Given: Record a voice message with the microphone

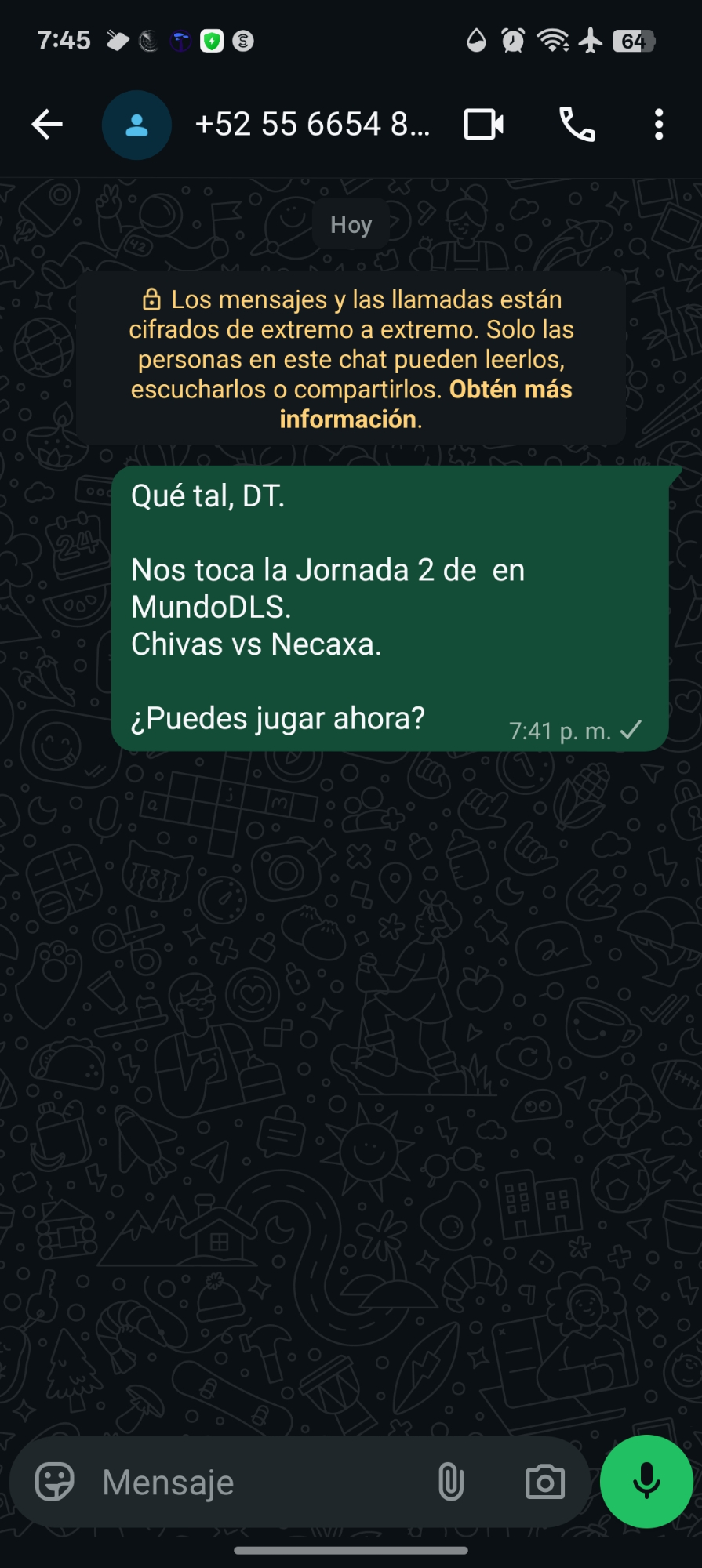Looking at the screenshot, I should (646, 1482).
